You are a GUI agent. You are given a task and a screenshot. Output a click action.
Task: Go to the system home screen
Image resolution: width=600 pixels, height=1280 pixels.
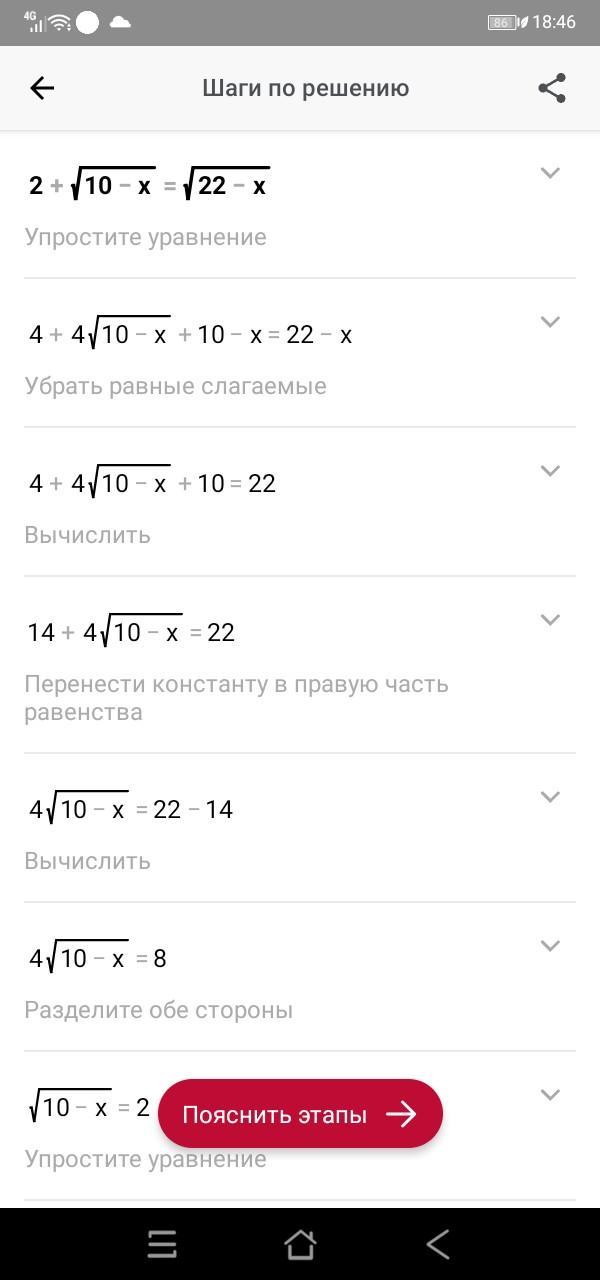click(300, 1244)
